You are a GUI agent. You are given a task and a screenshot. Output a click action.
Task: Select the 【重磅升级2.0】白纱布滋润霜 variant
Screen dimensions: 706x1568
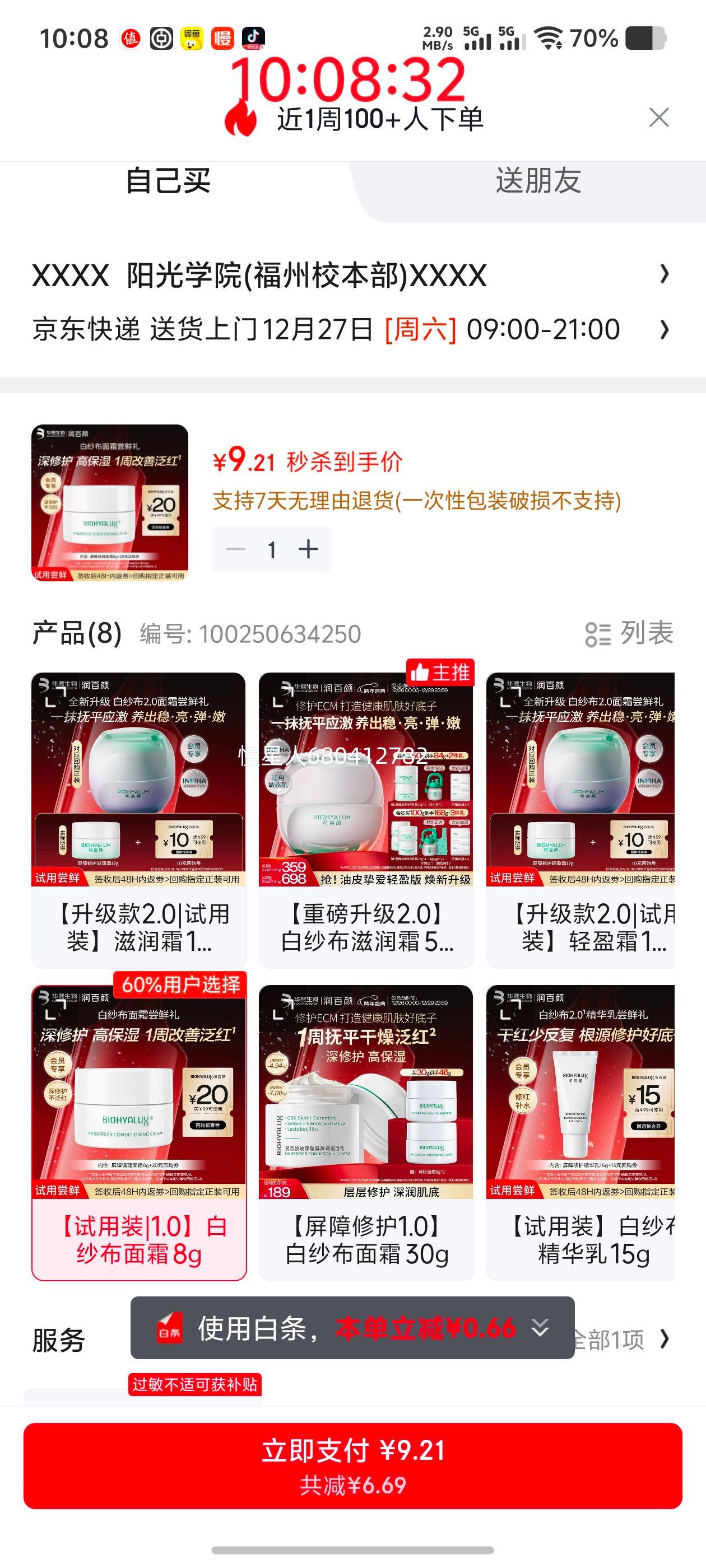point(364,828)
